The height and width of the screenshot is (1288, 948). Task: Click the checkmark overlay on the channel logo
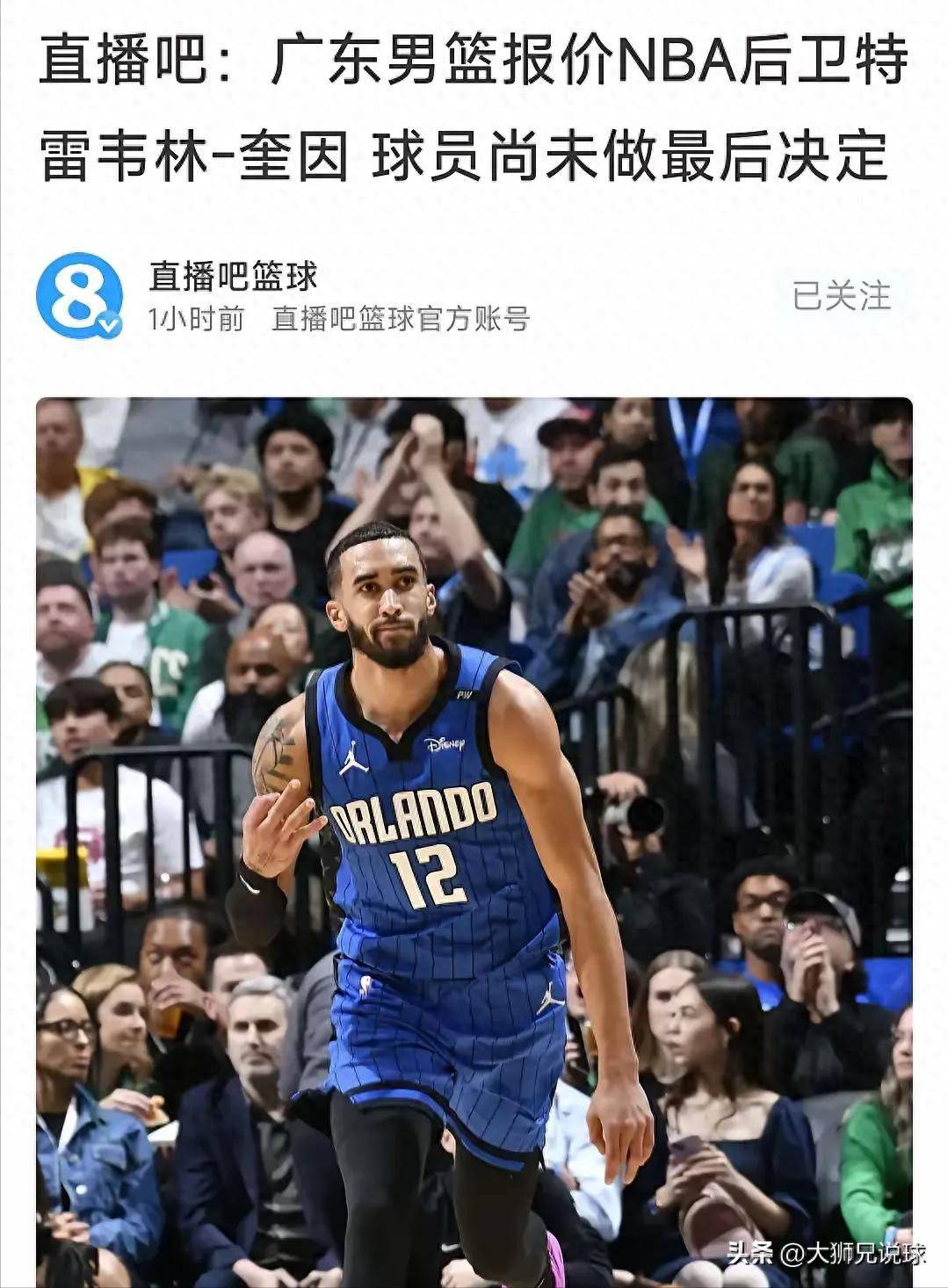(x=109, y=325)
